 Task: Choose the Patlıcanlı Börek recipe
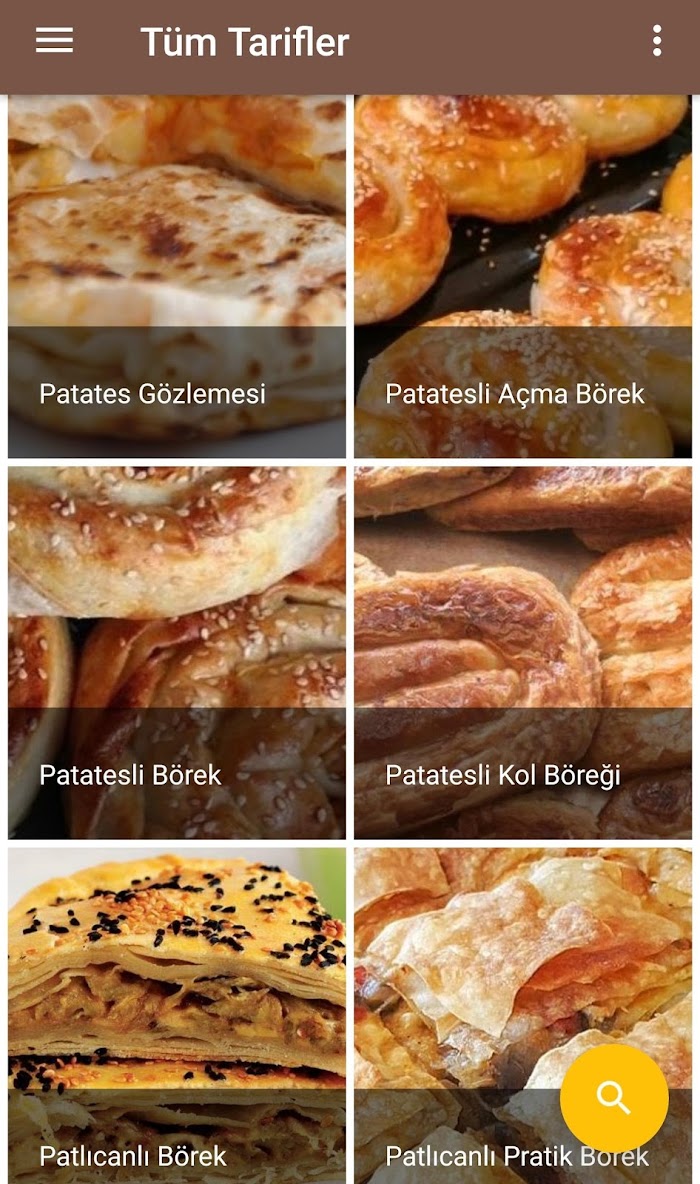177,1016
